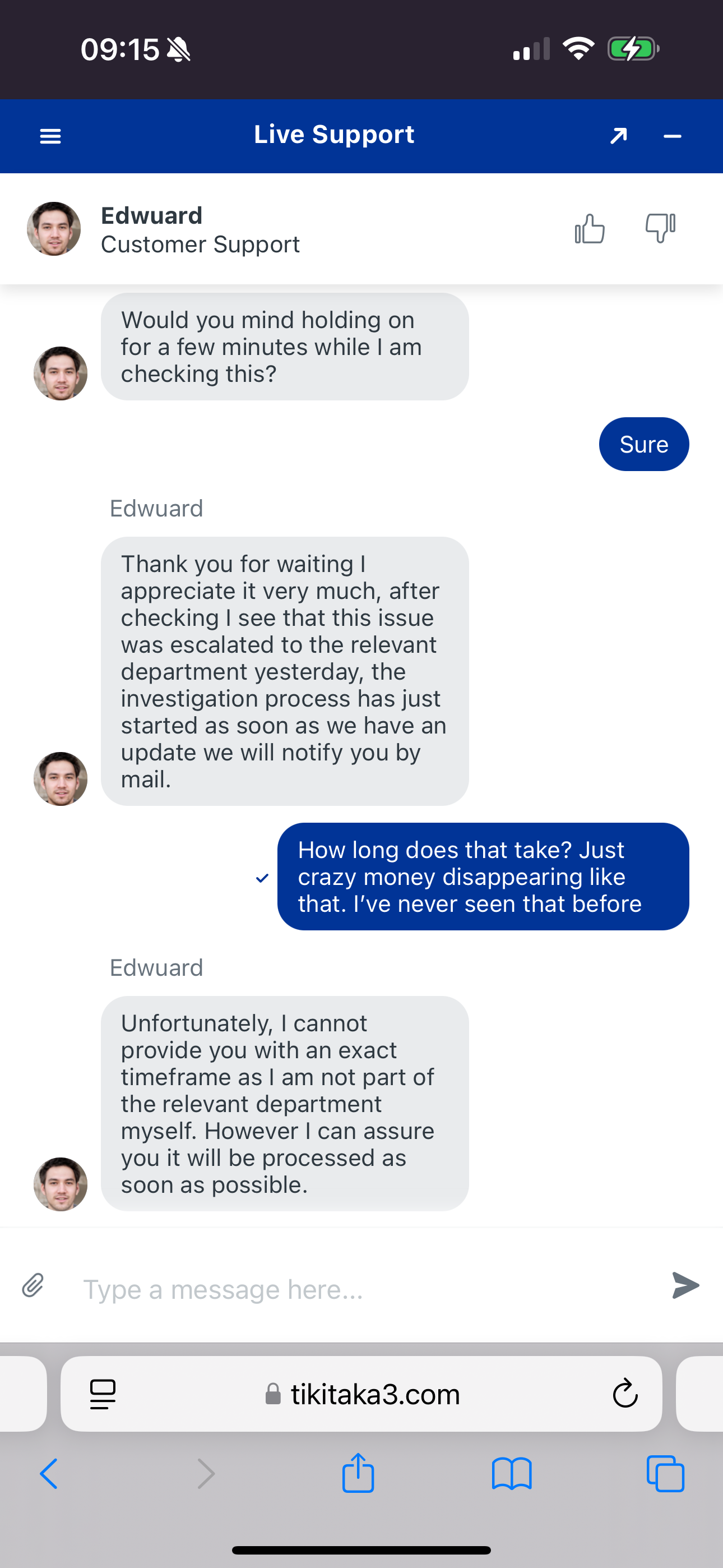Open Safari bookmarks
Viewport: 723px width, 1568px height.
(x=511, y=1474)
